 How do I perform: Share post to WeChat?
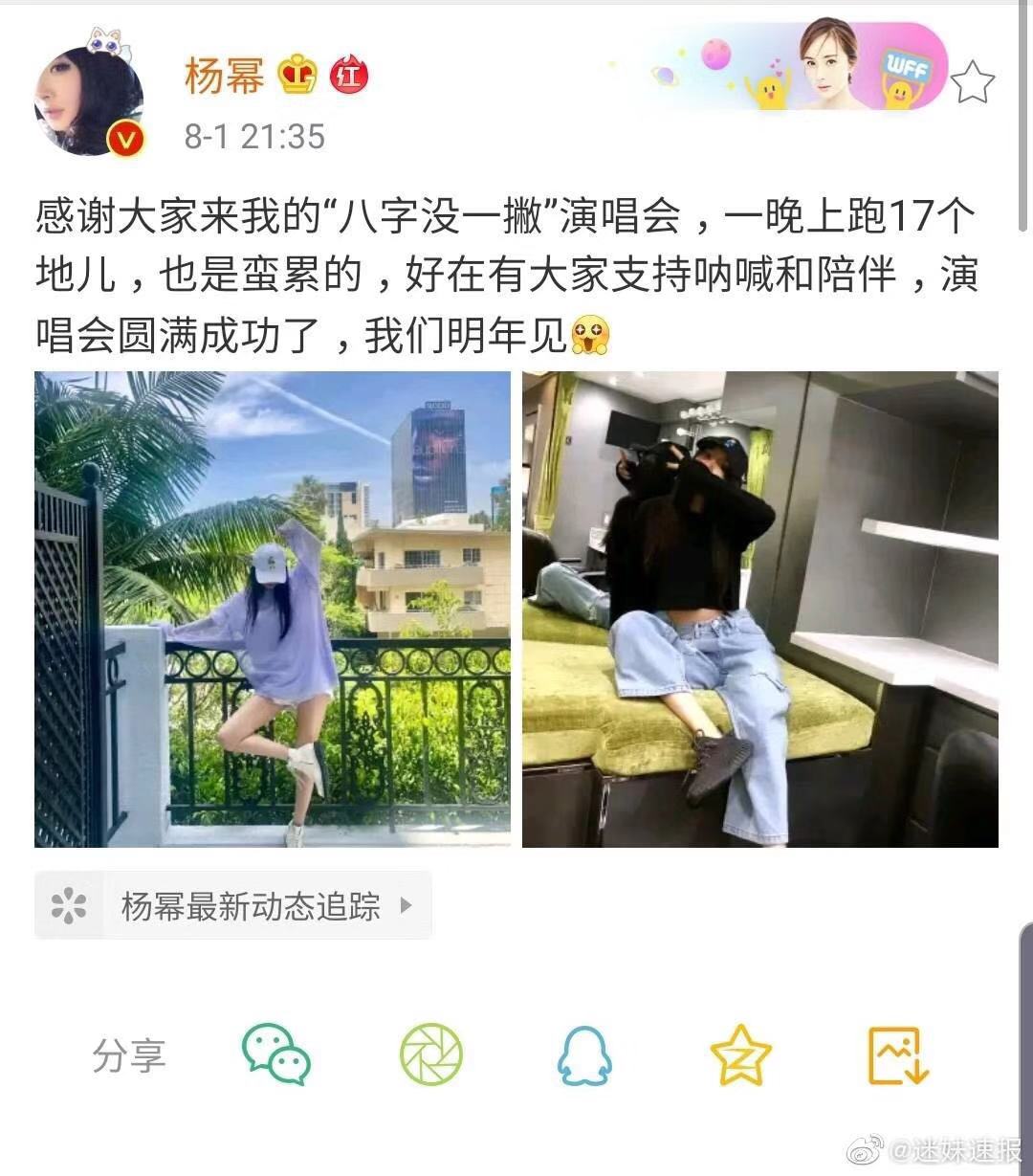(275, 1054)
